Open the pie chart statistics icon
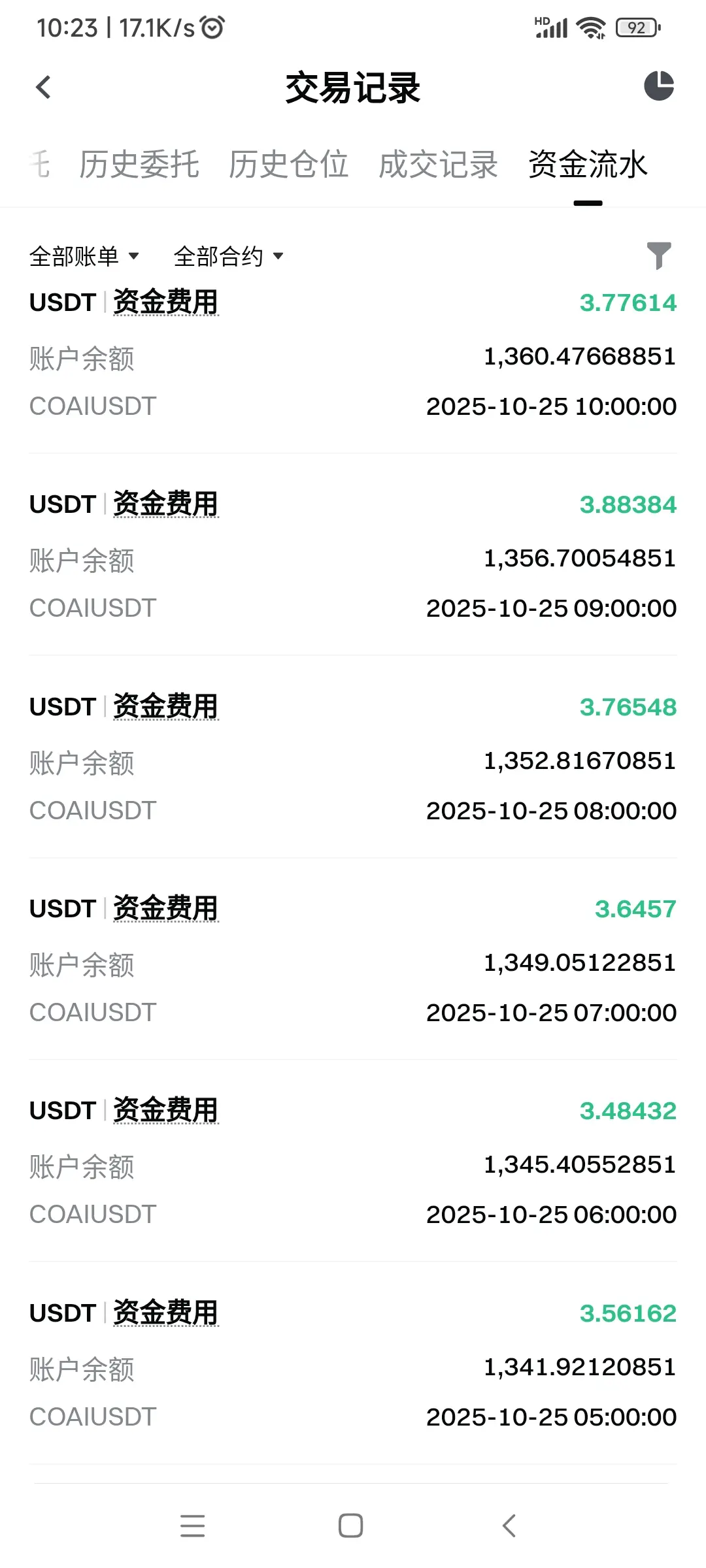This screenshot has width=706, height=1568. point(658,86)
